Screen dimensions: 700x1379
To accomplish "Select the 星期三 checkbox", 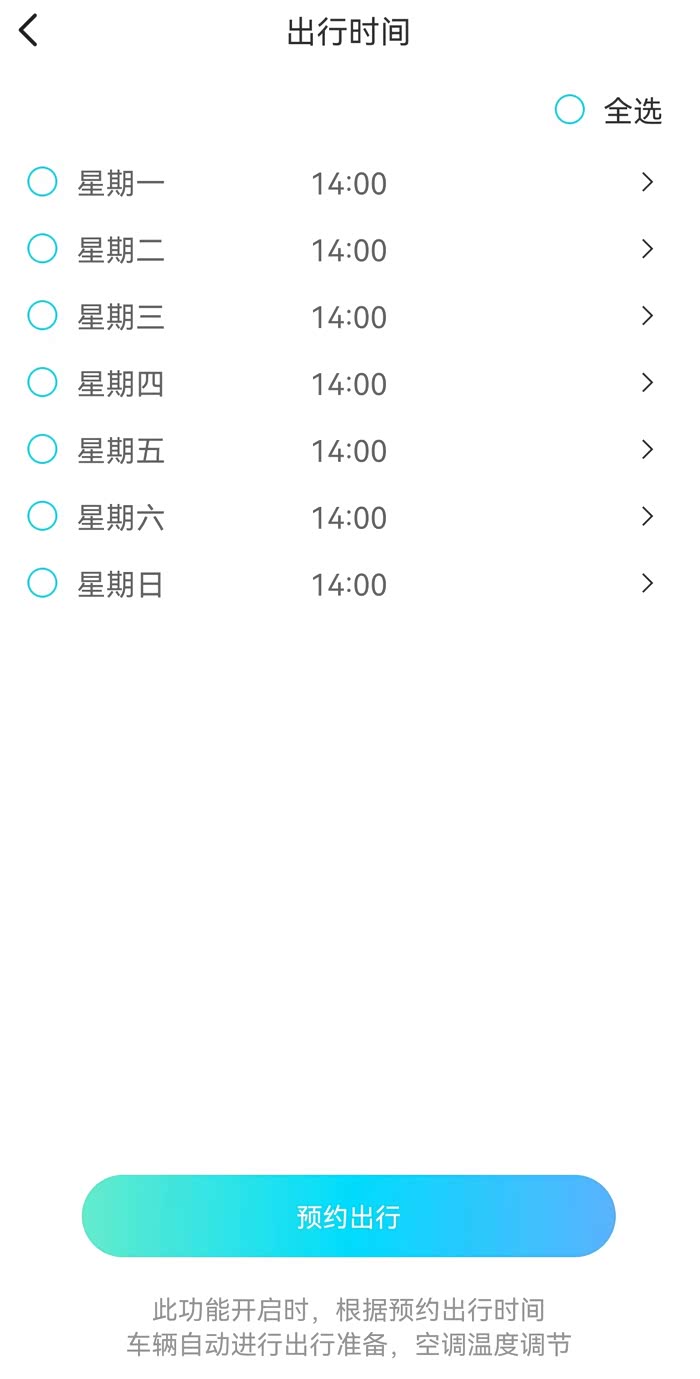I will coord(42,316).
